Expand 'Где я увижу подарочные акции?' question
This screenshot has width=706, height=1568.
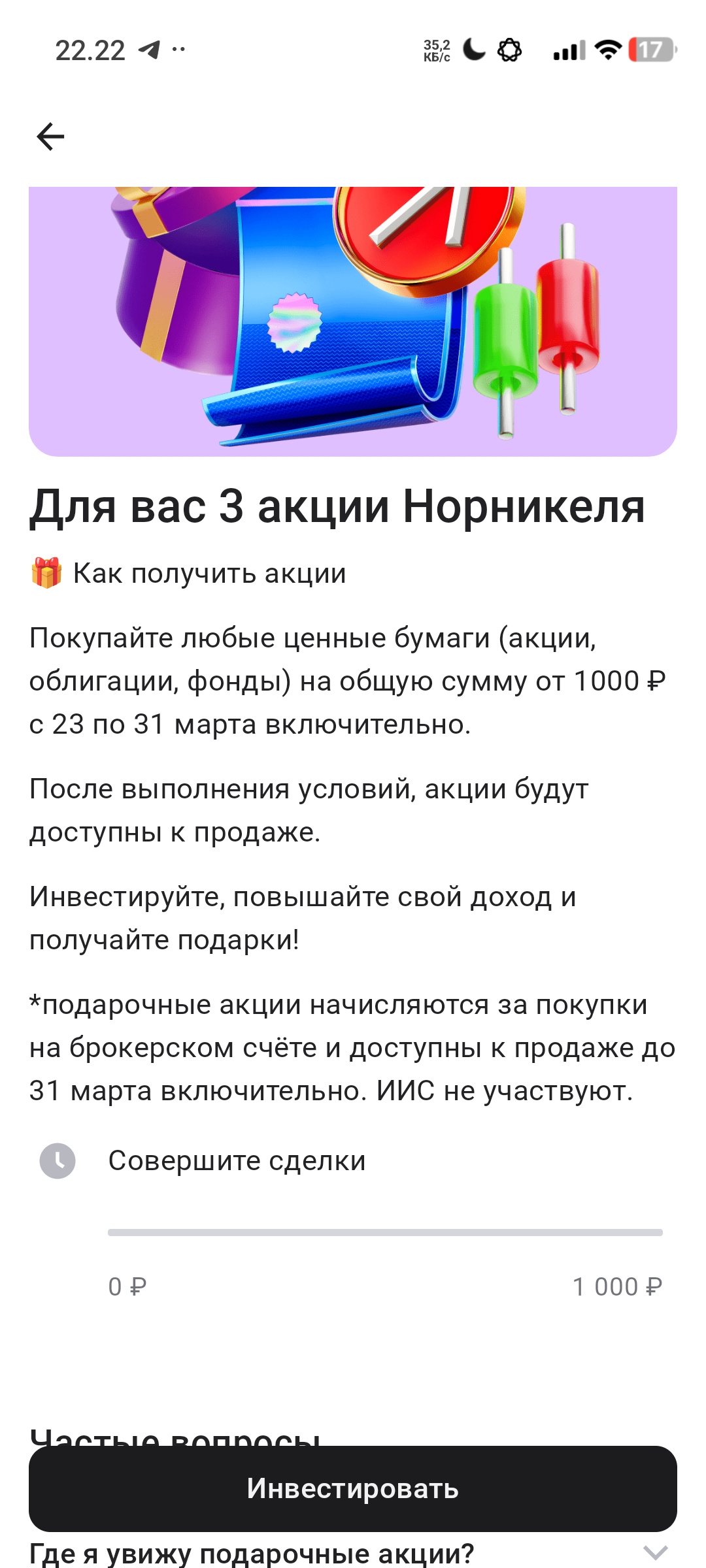click(x=654, y=1552)
